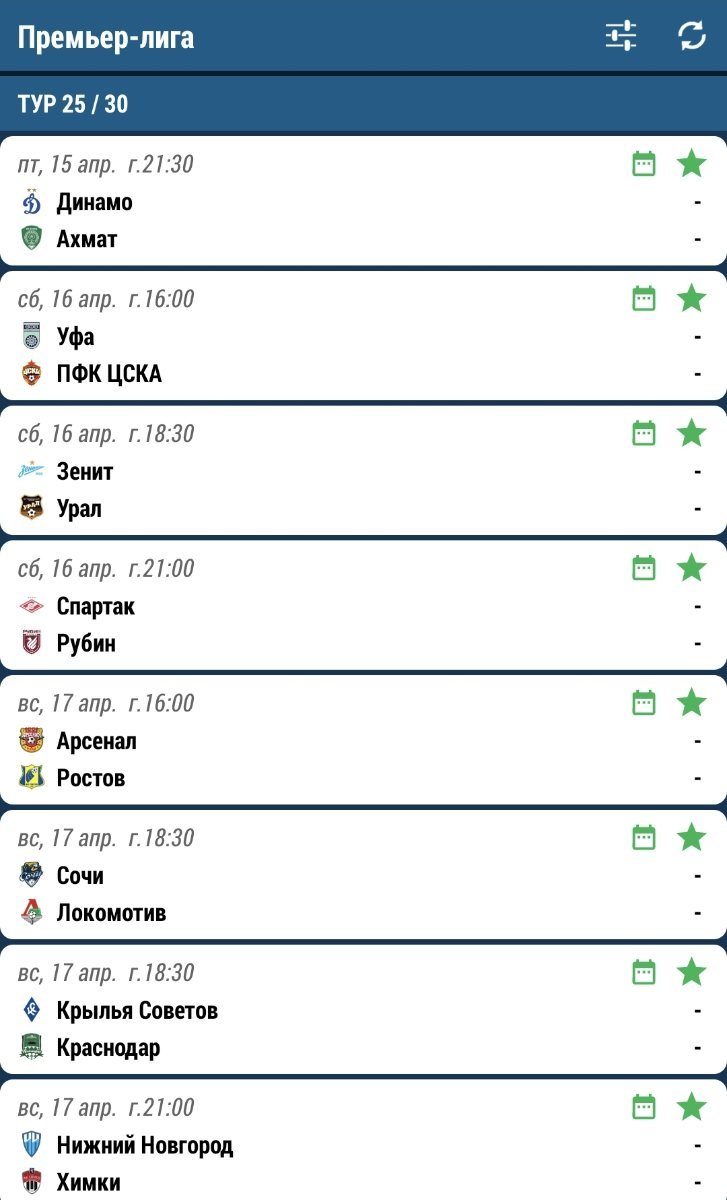Open the filter settings icon
727x1200 pixels.
coord(621,37)
